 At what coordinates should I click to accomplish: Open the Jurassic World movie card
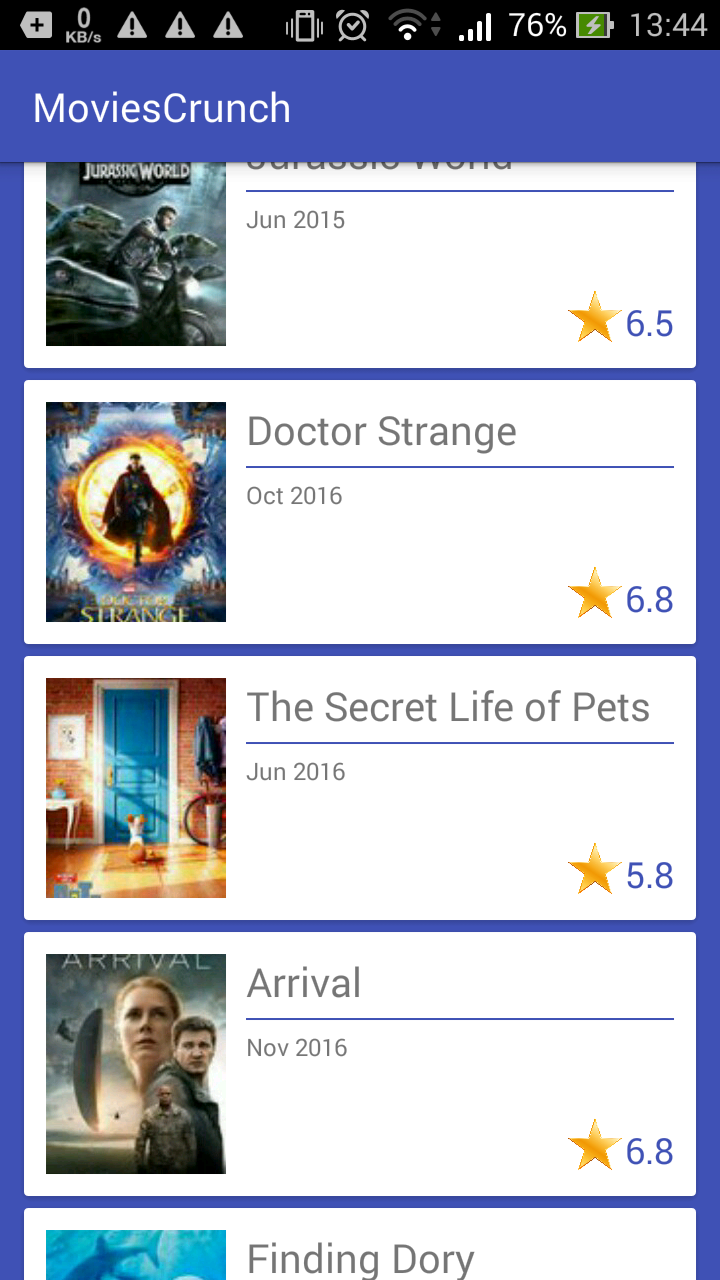pyautogui.click(x=360, y=265)
